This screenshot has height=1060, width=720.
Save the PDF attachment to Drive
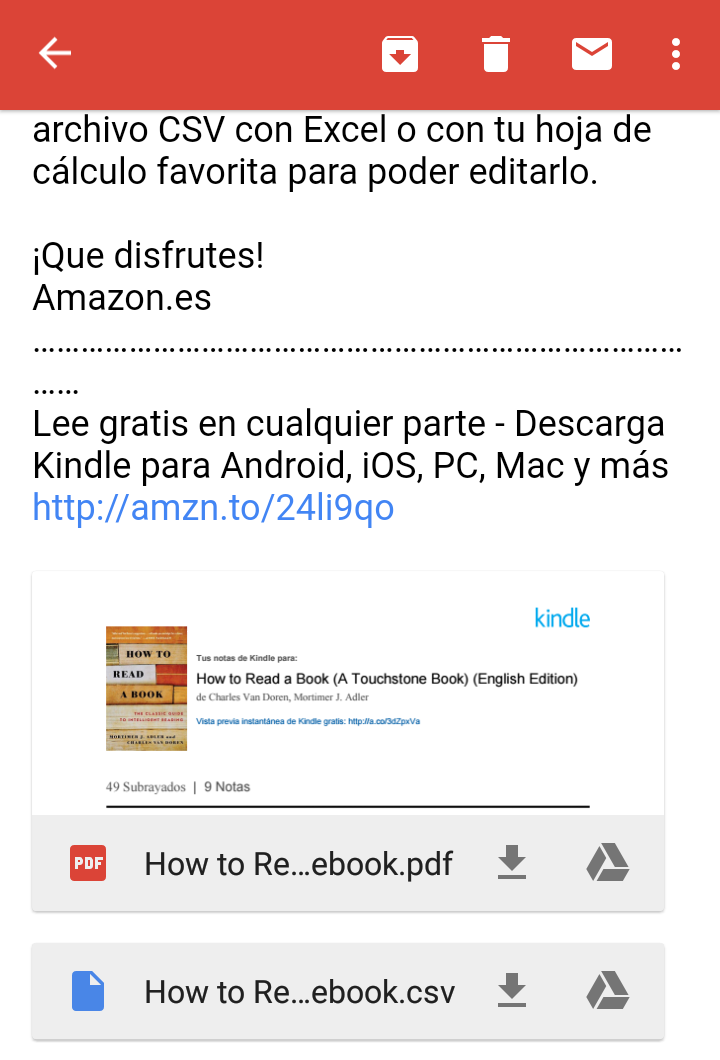tap(607, 863)
